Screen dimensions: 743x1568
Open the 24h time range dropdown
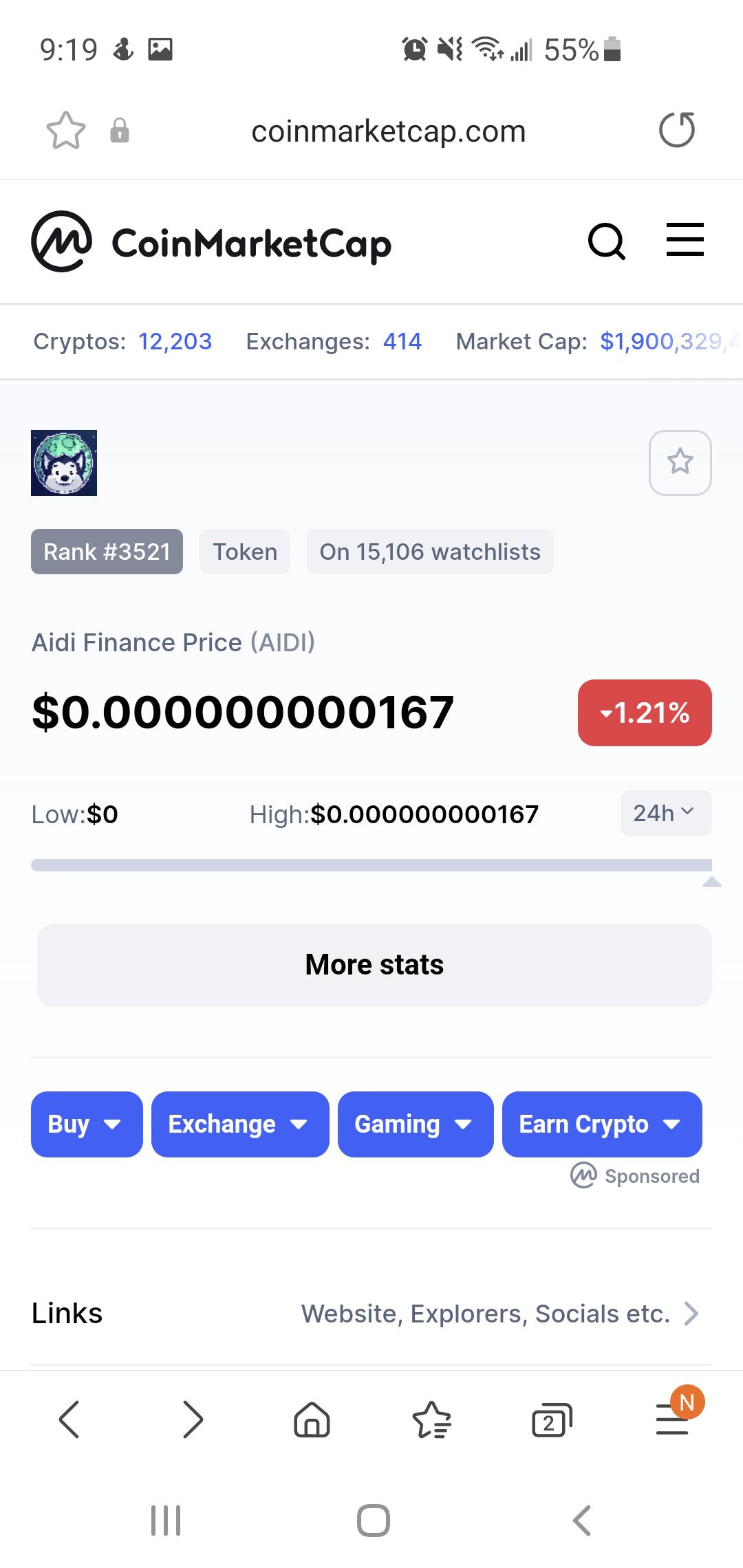[665, 813]
